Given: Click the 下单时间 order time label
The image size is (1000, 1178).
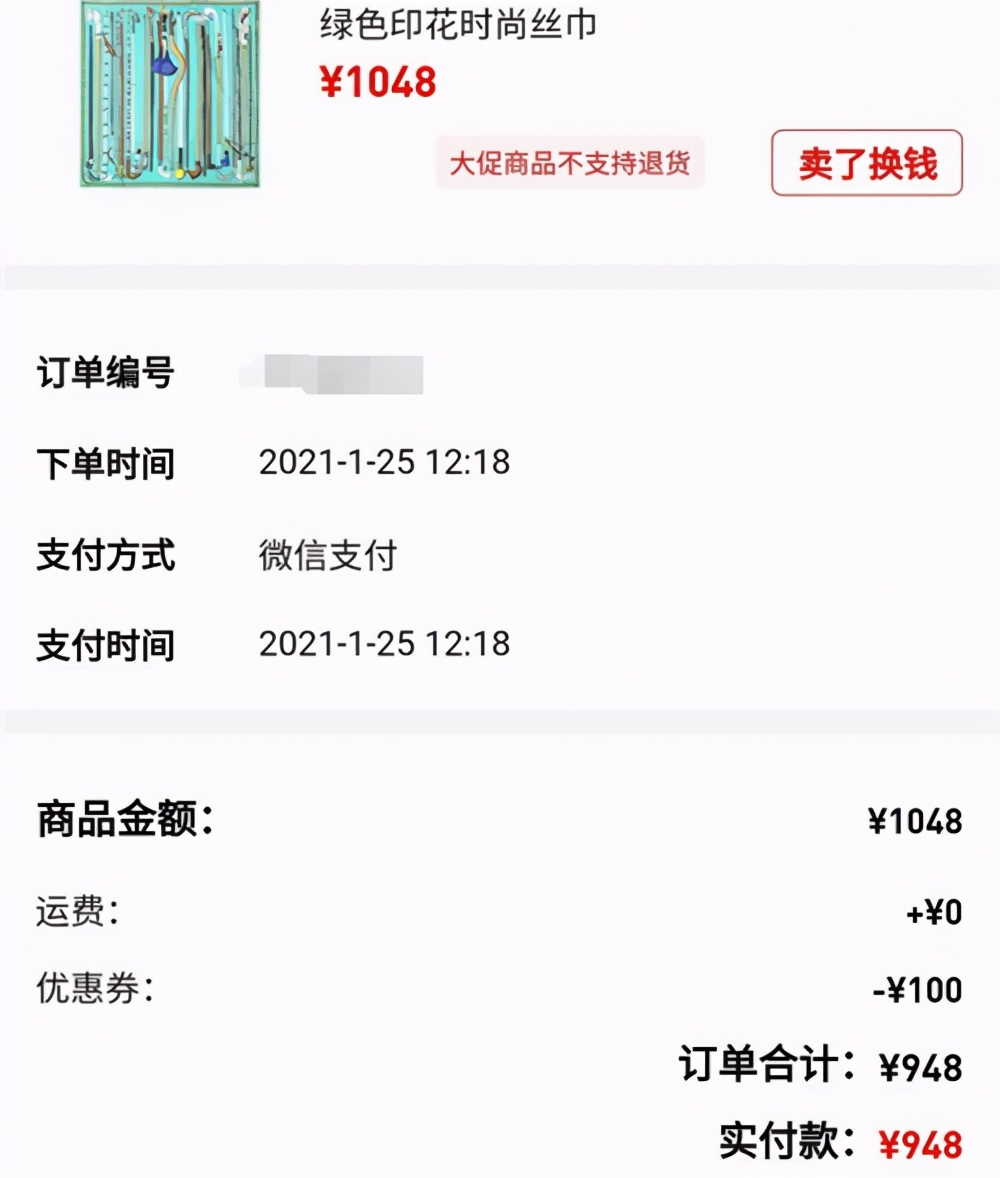Looking at the screenshot, I should tap(105, 463).
